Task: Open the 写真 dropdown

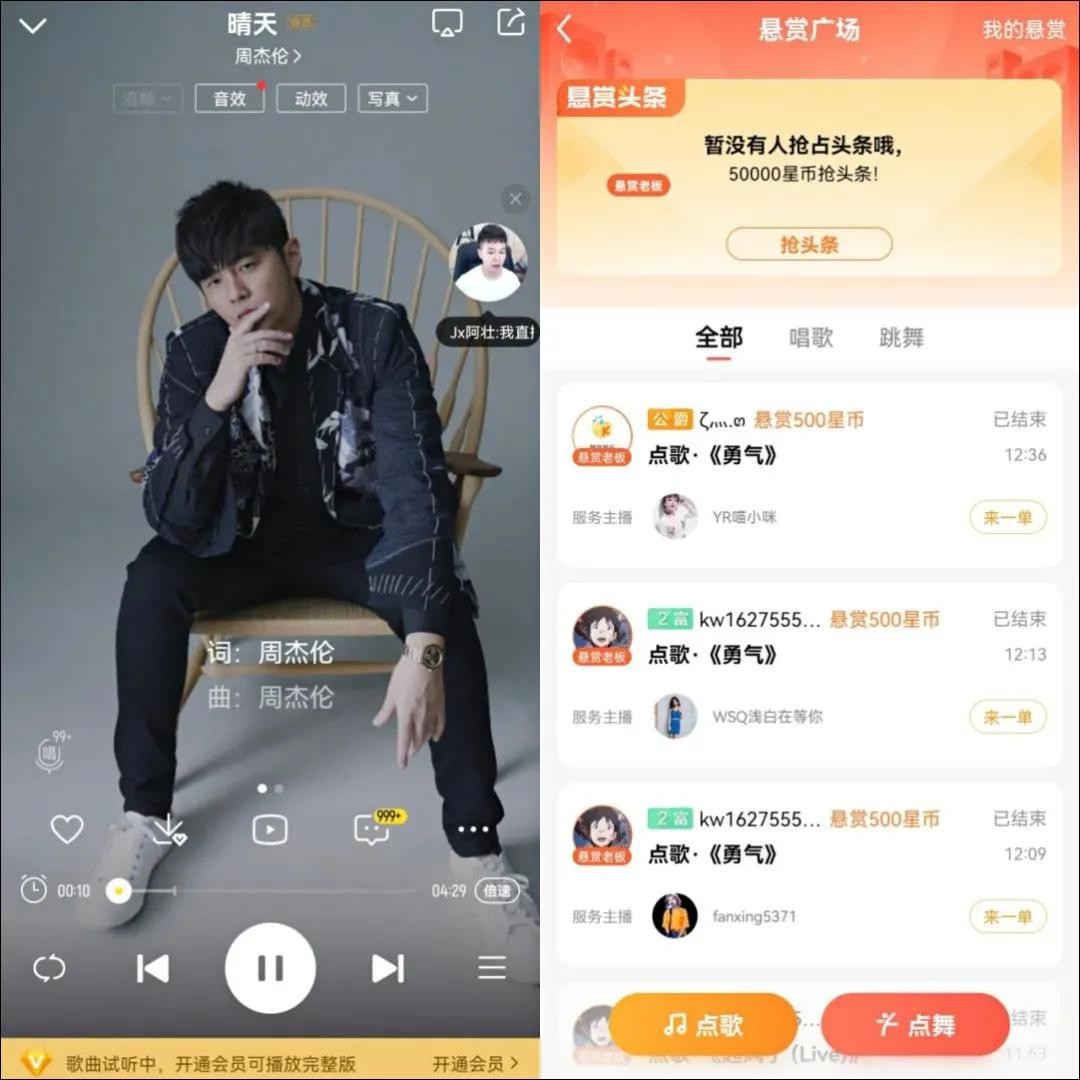Action: pyautogui.click(x=391, y=98)
